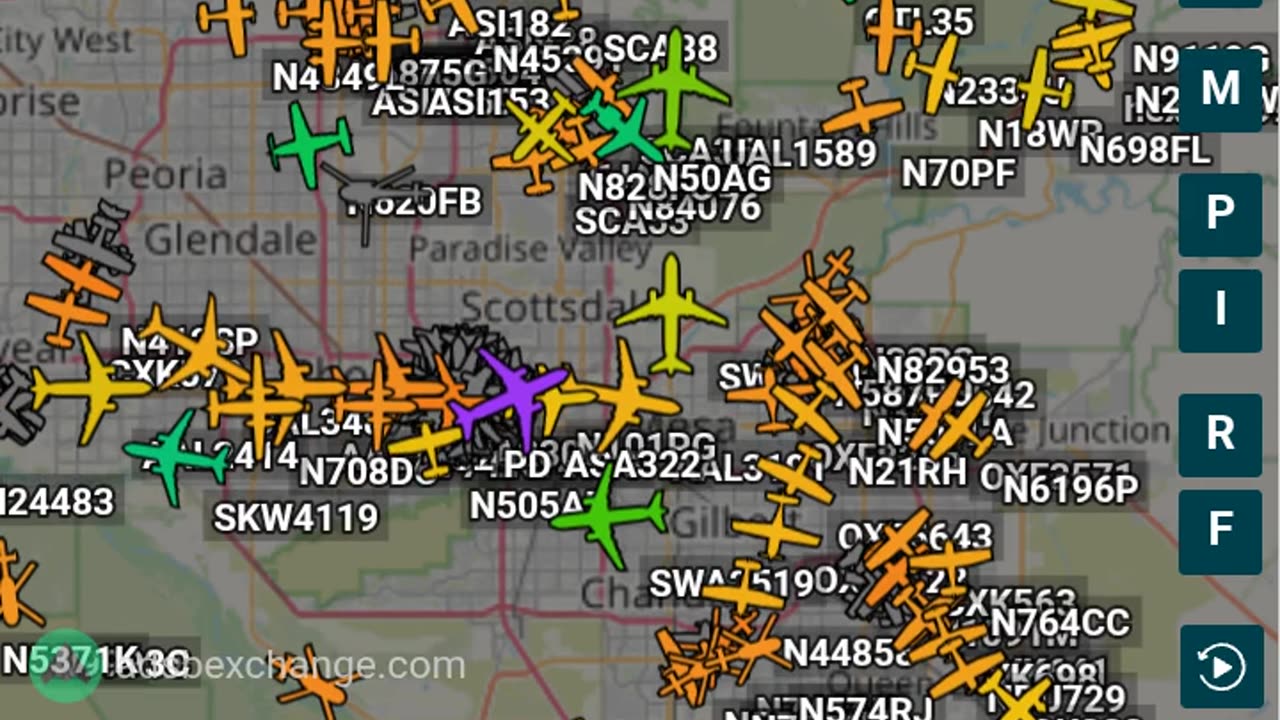
Task: Tap the R map button
Action: pyautogui.click(x=1220, y=435)
